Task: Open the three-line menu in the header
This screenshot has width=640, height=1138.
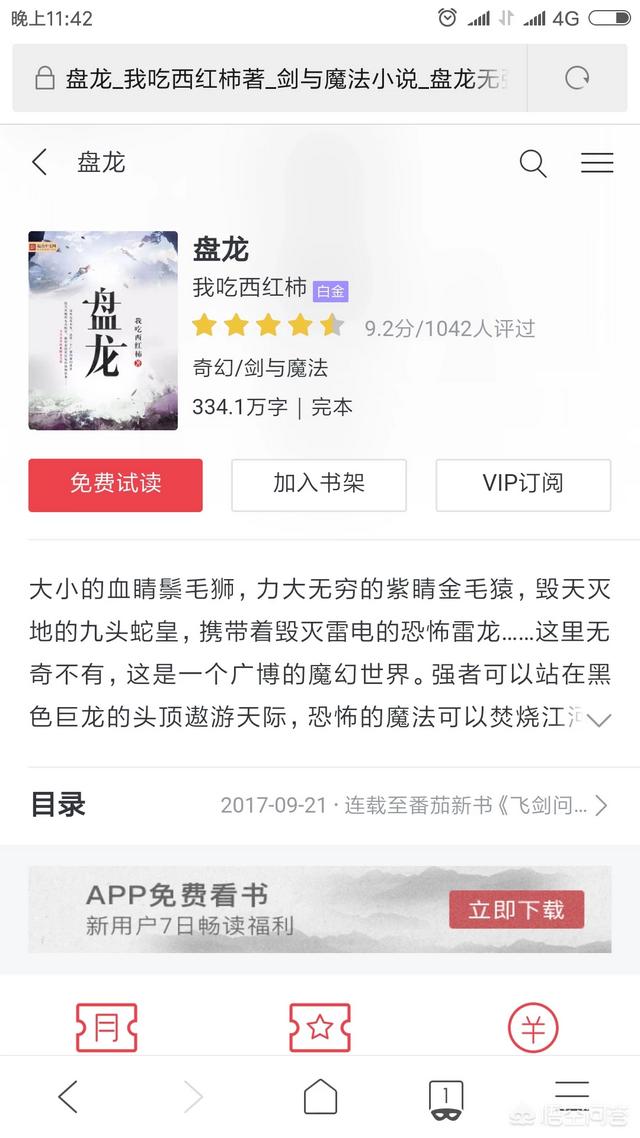Action: [x=597, y=163]
